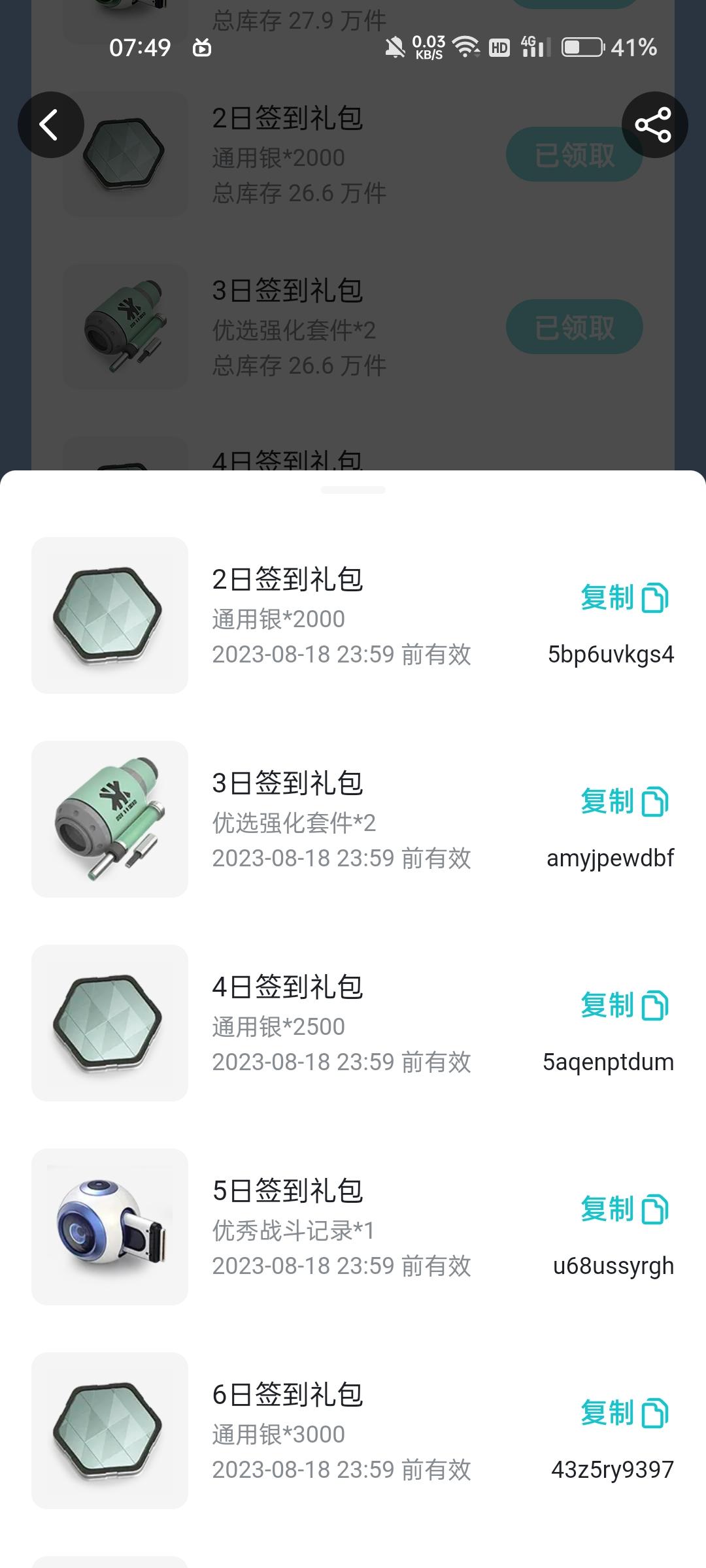Tap the copy icon beside code u68ussyrgh
Image resolution: width=706 pixels, height=1568 pixels.
click(656, 1209)
